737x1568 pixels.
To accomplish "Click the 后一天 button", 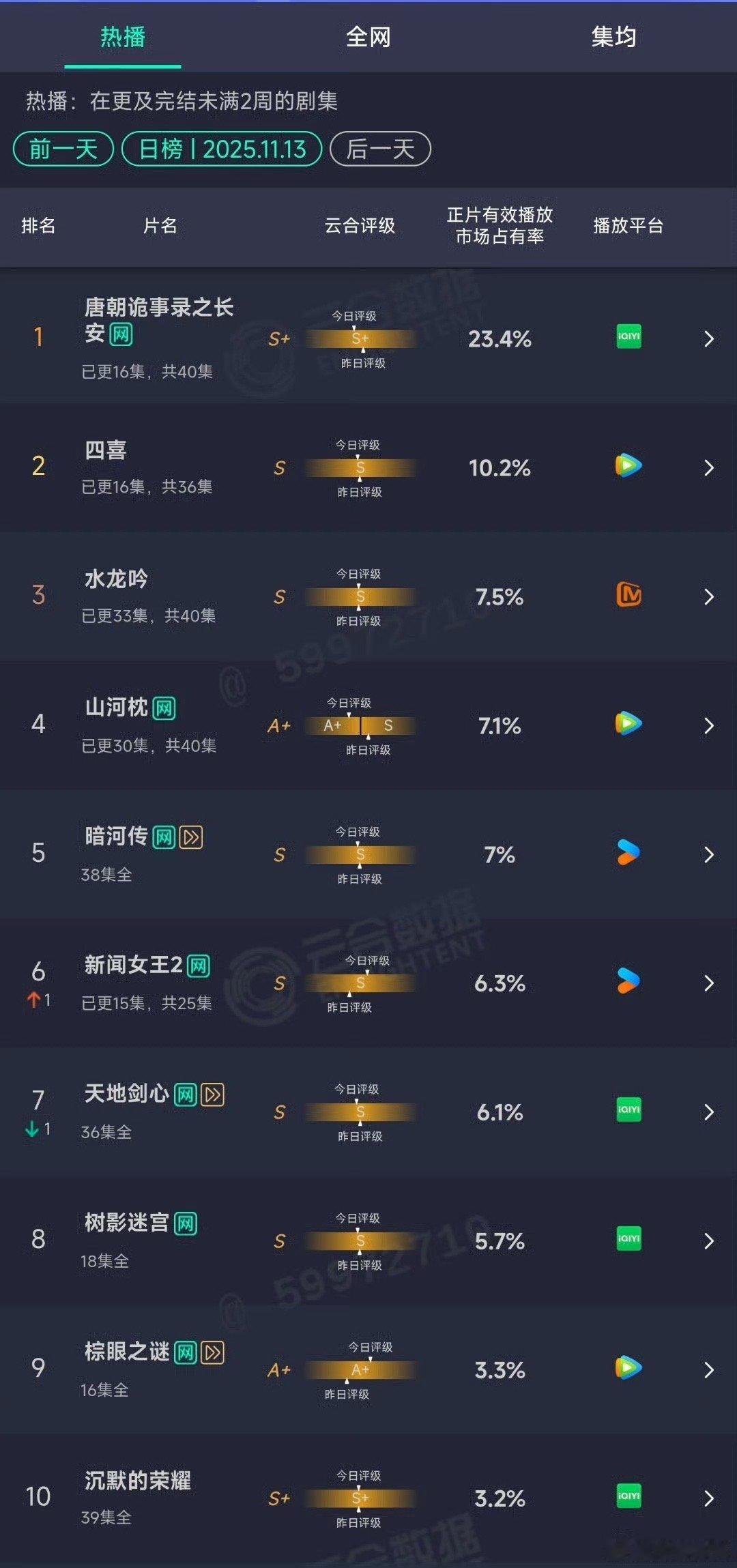I will pos(380,149).
